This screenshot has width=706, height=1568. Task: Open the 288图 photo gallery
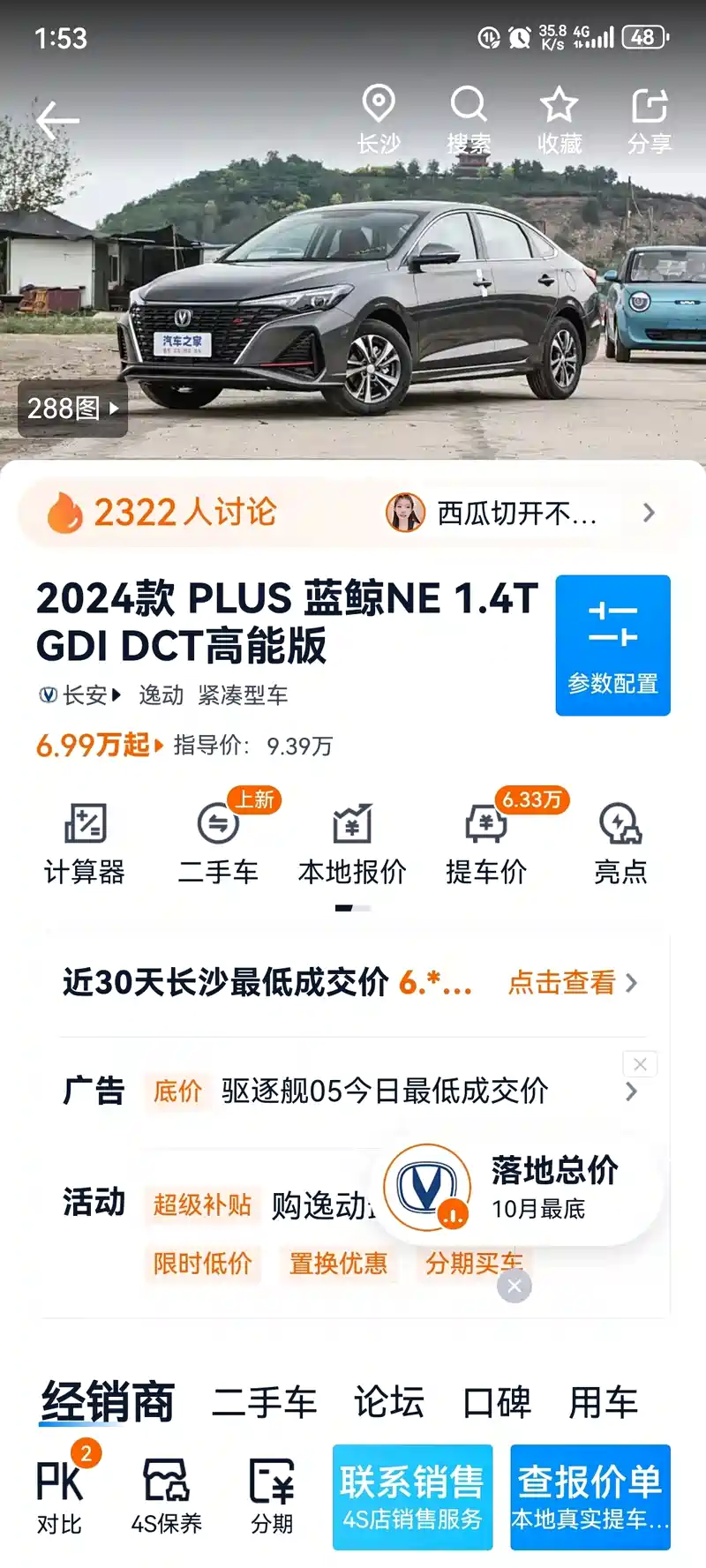click(x=72, y=409)
